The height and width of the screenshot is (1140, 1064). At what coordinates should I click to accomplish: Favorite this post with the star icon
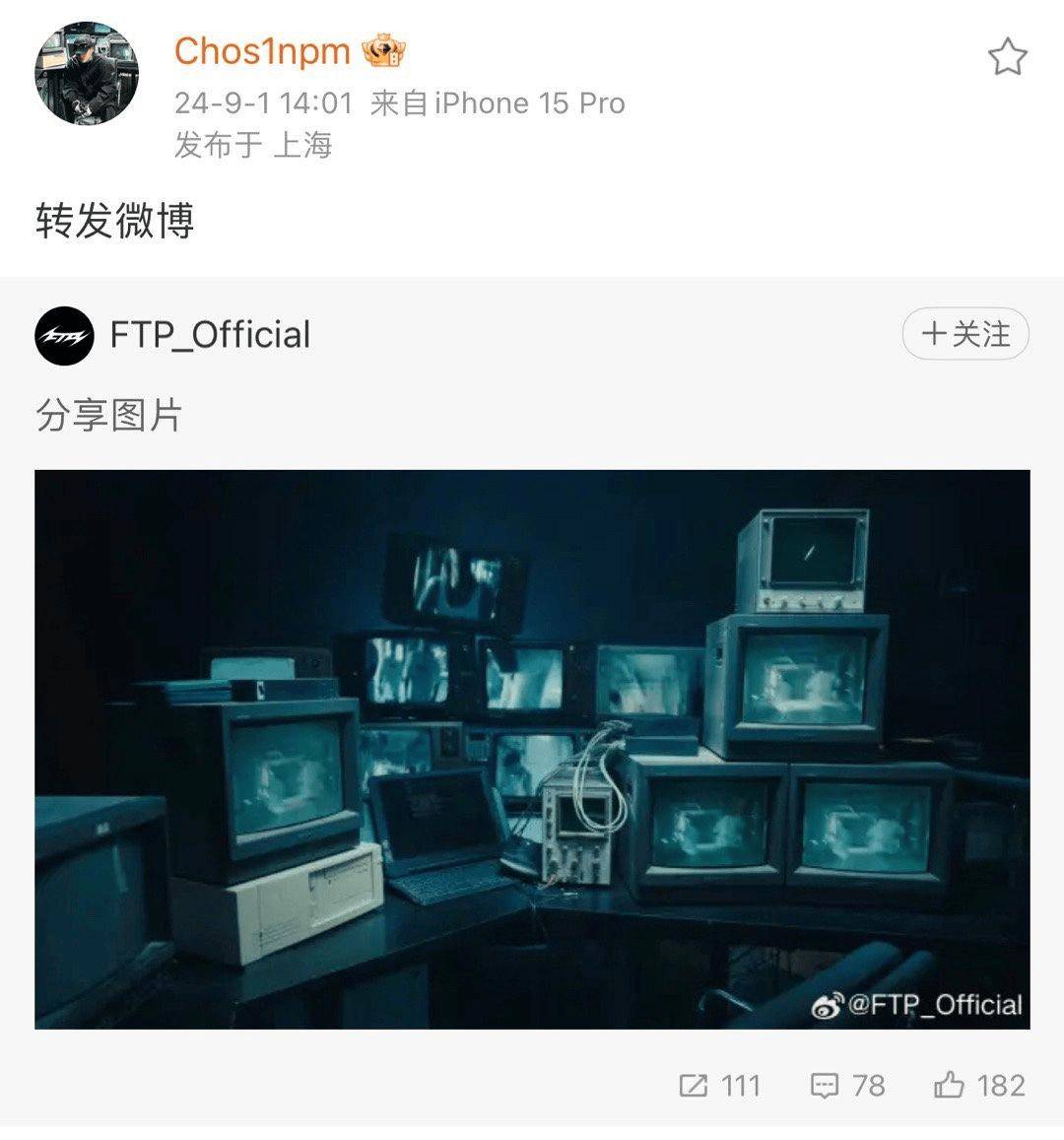(1007, 57)
